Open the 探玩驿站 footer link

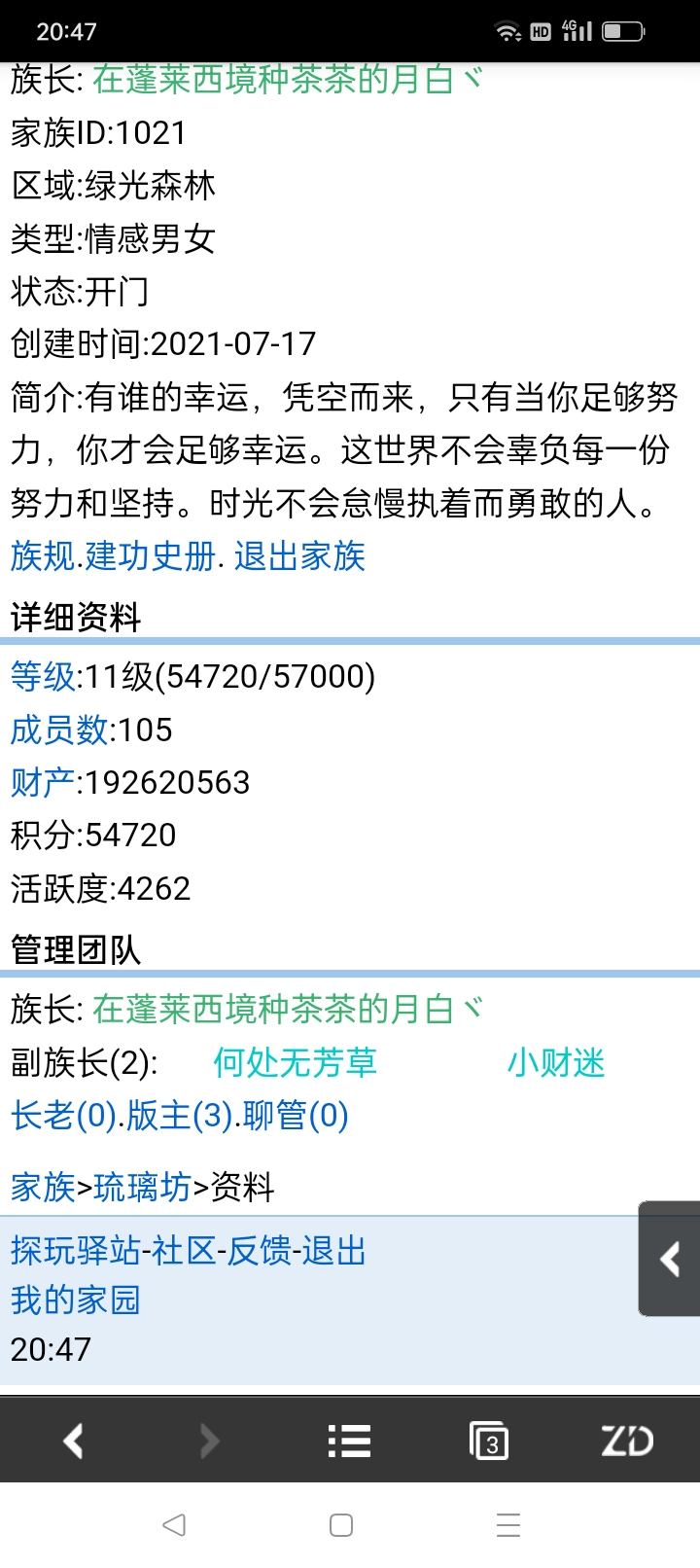pyautogui.click(x=76, y=1251)
